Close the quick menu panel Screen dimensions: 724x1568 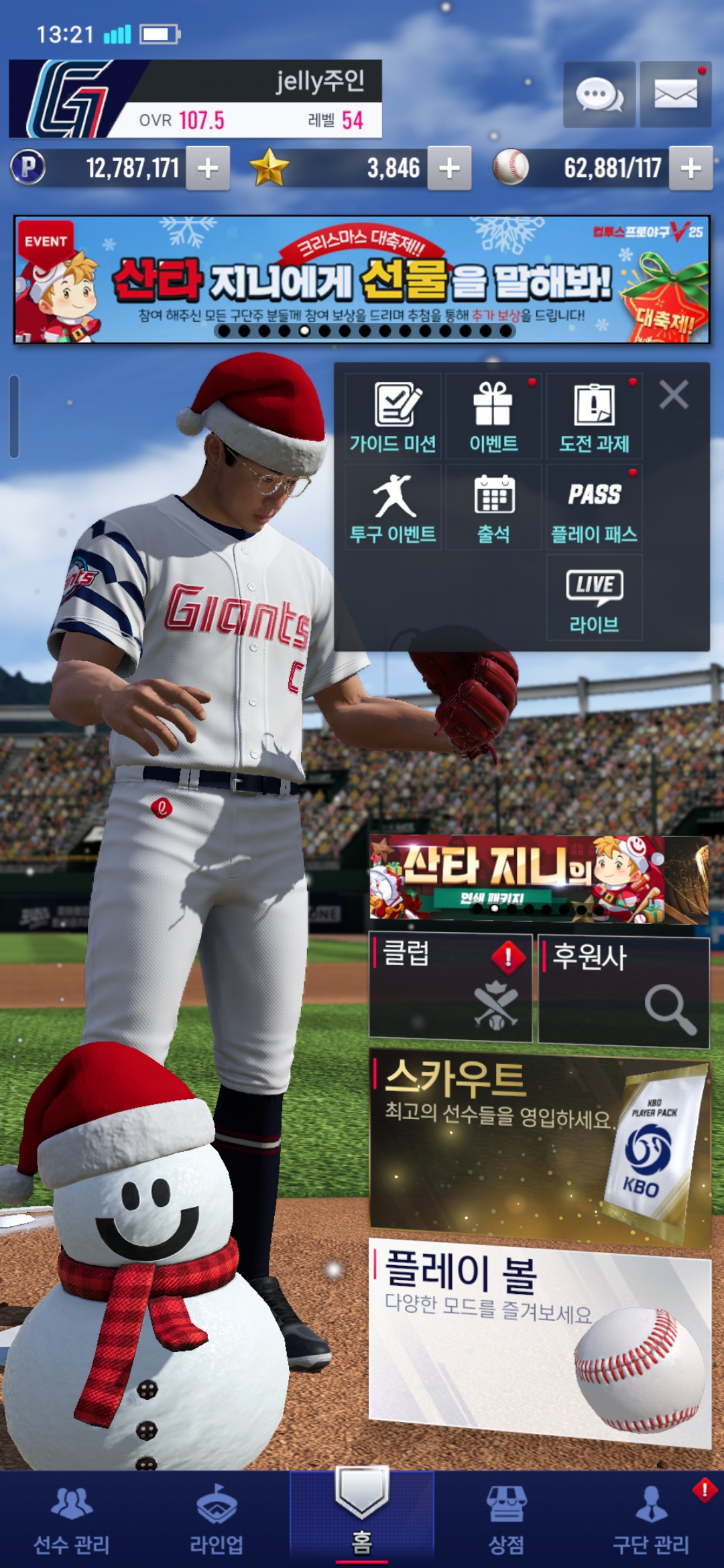click(674, 395)
